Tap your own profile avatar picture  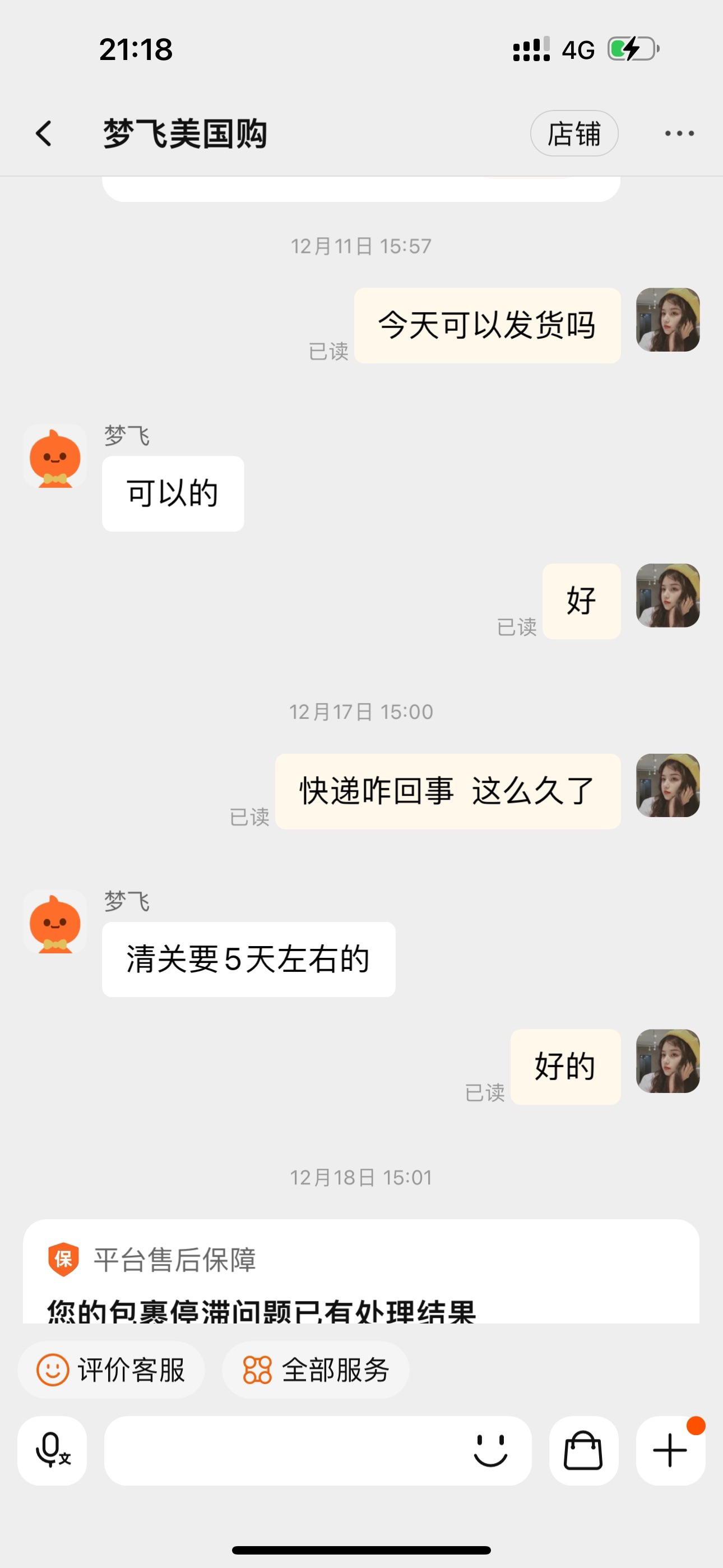click(x=668, y=321)
